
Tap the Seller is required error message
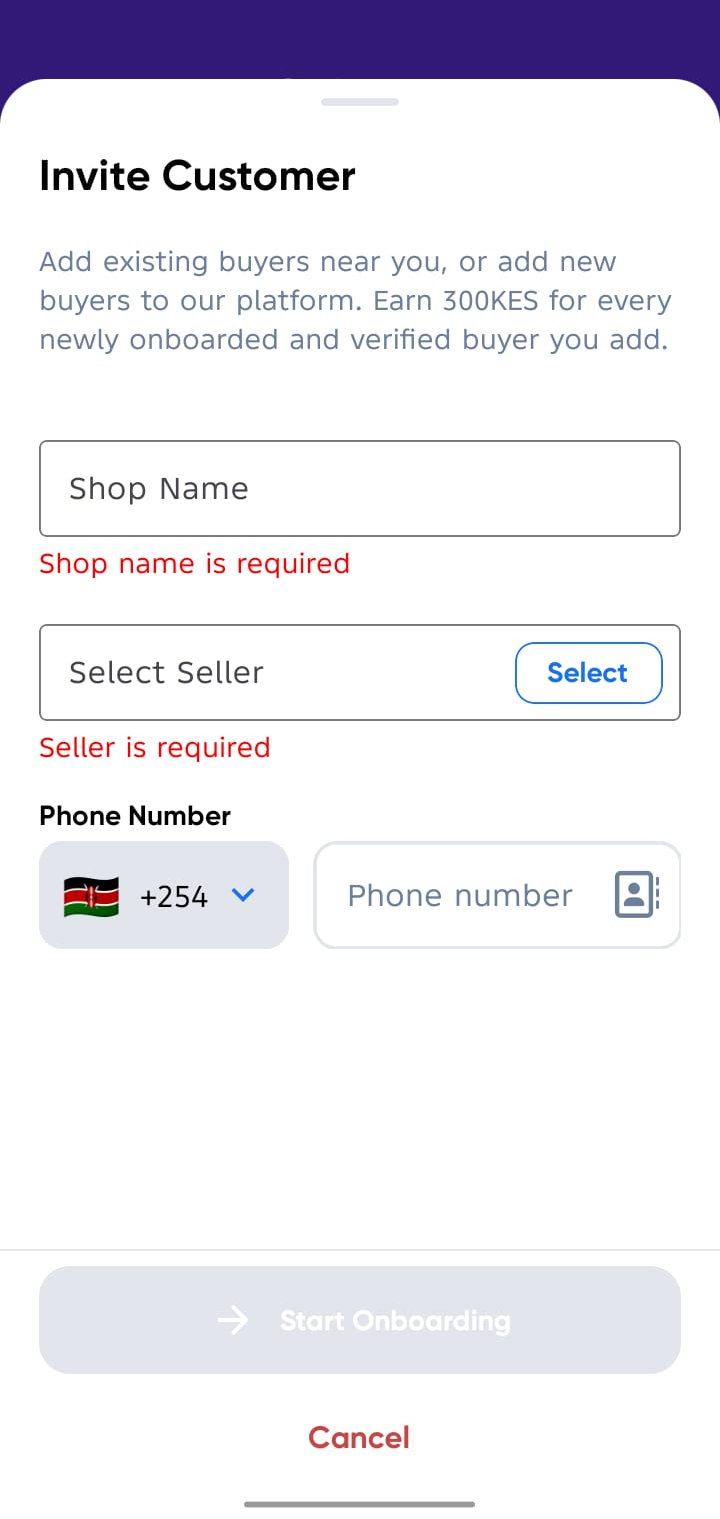click(x=154, y=747)
